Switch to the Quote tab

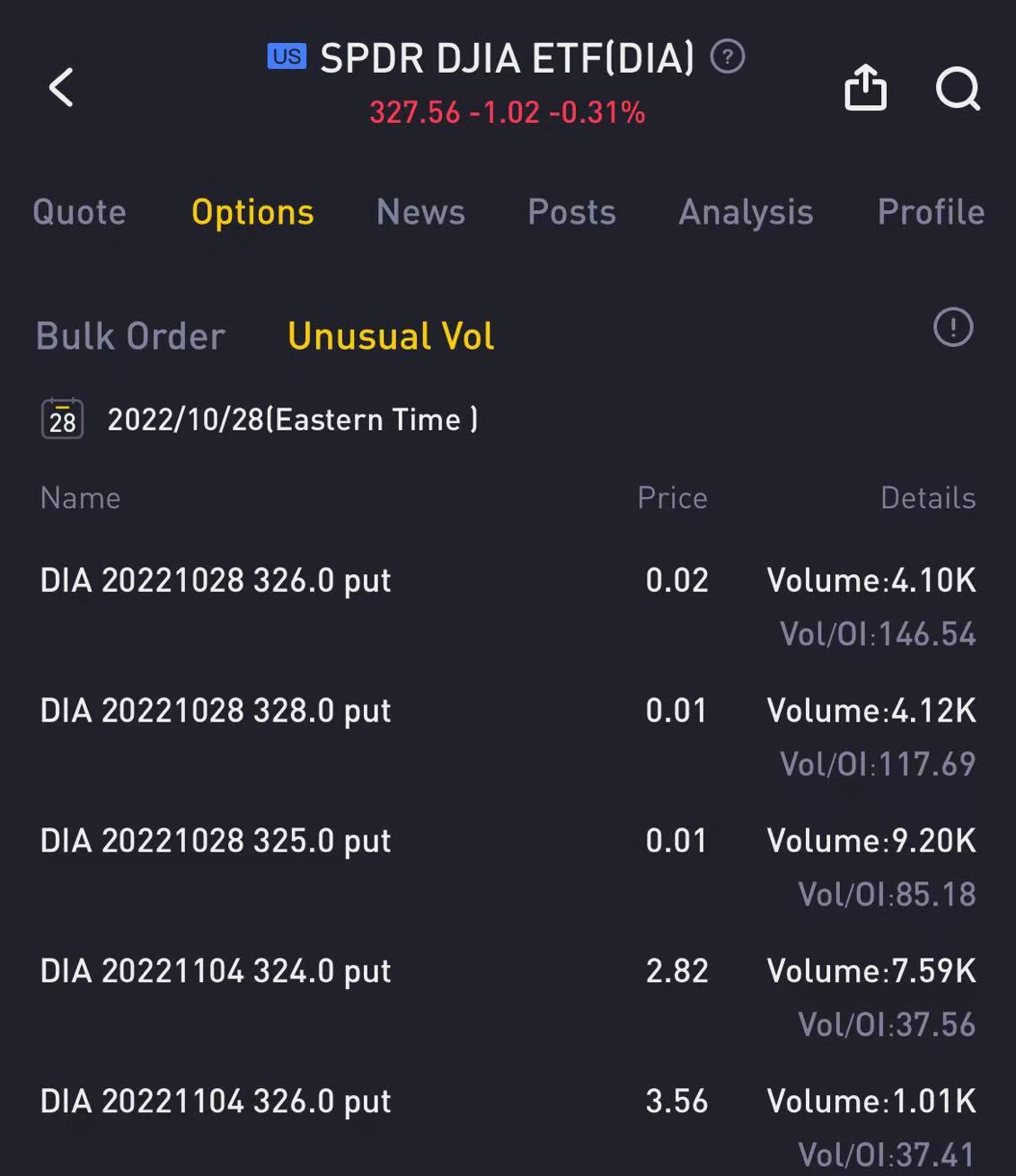[x=79, y=212]
